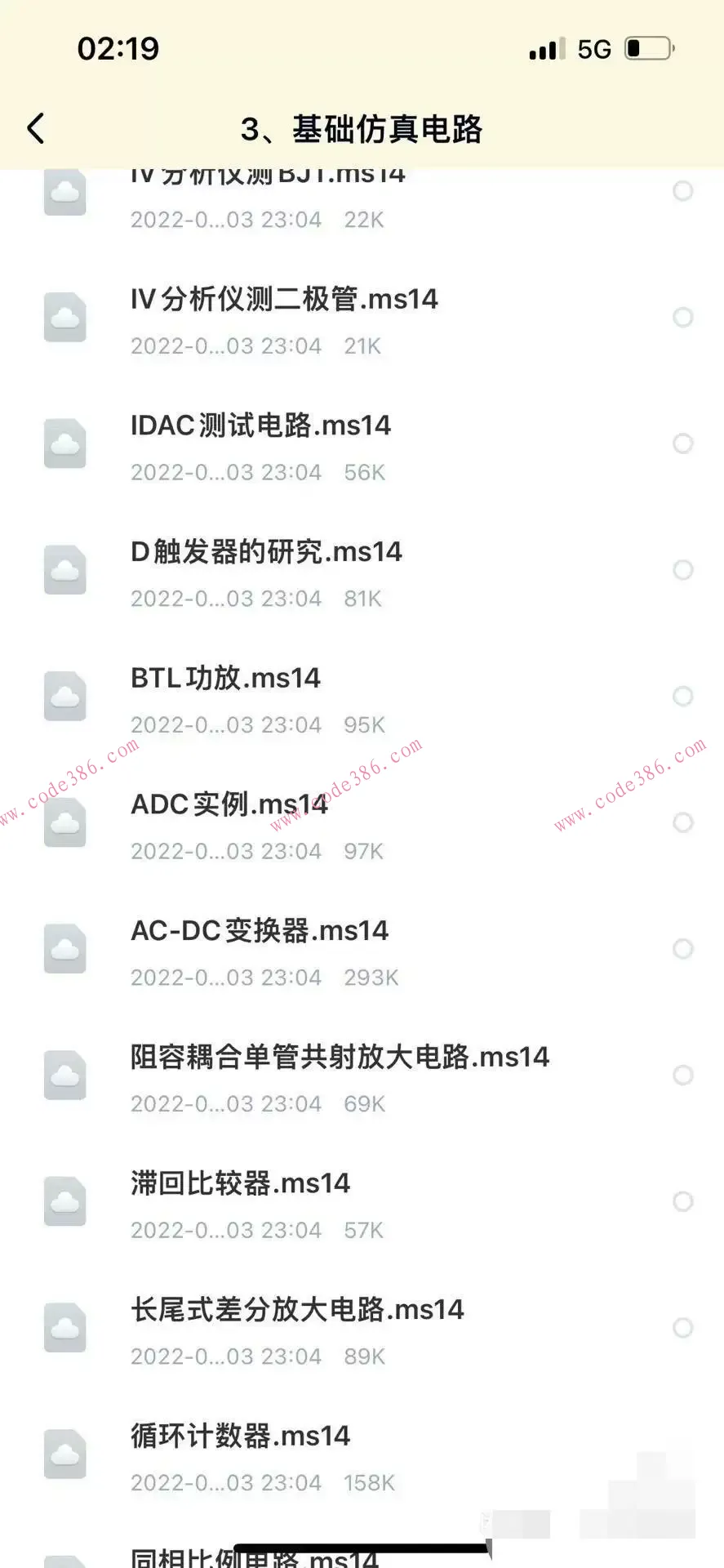The height and width of the screenshot is (1568, 724).
Task: Tap the cloud icon next to ADC 实例.ms14
Action: (x=65, y=822)
